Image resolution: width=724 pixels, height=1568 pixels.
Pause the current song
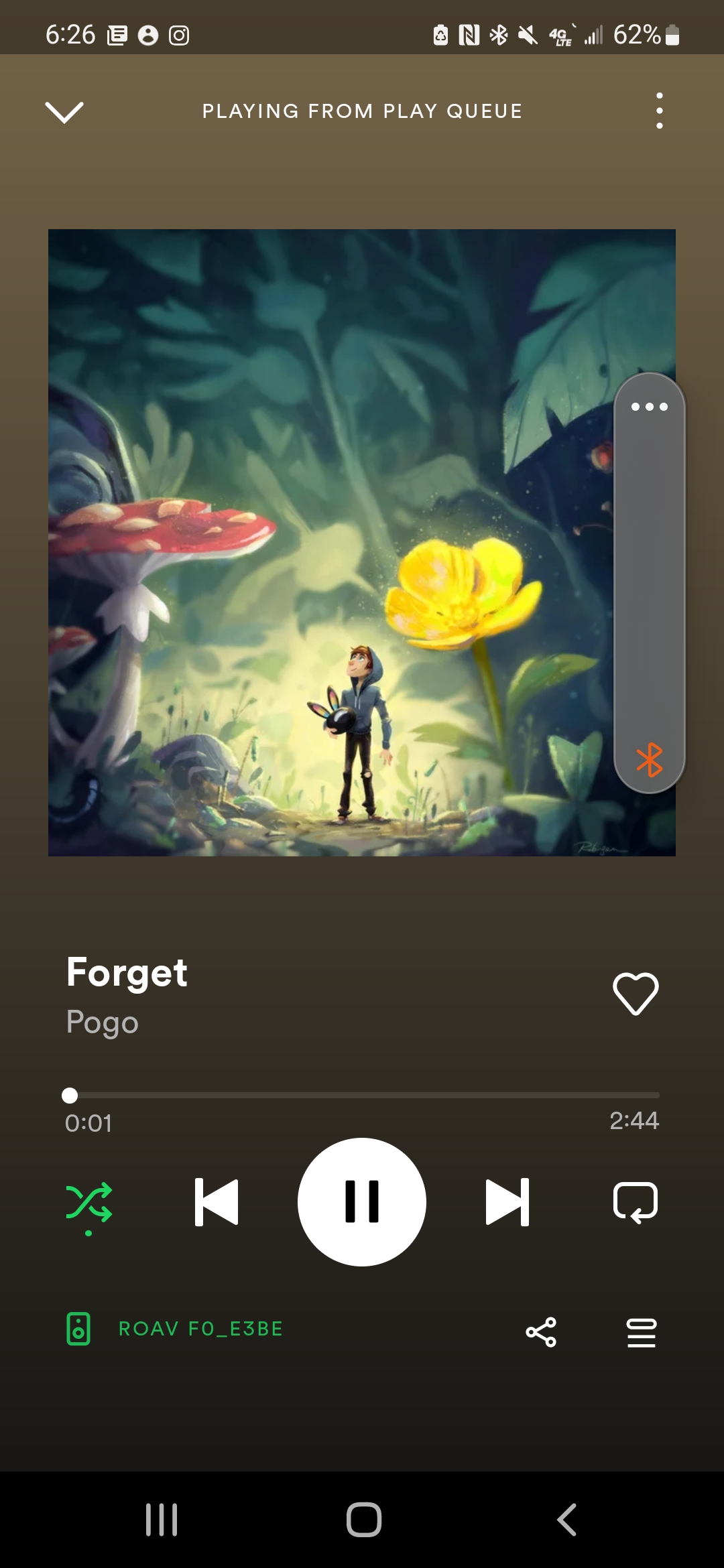click(362, 1202)
